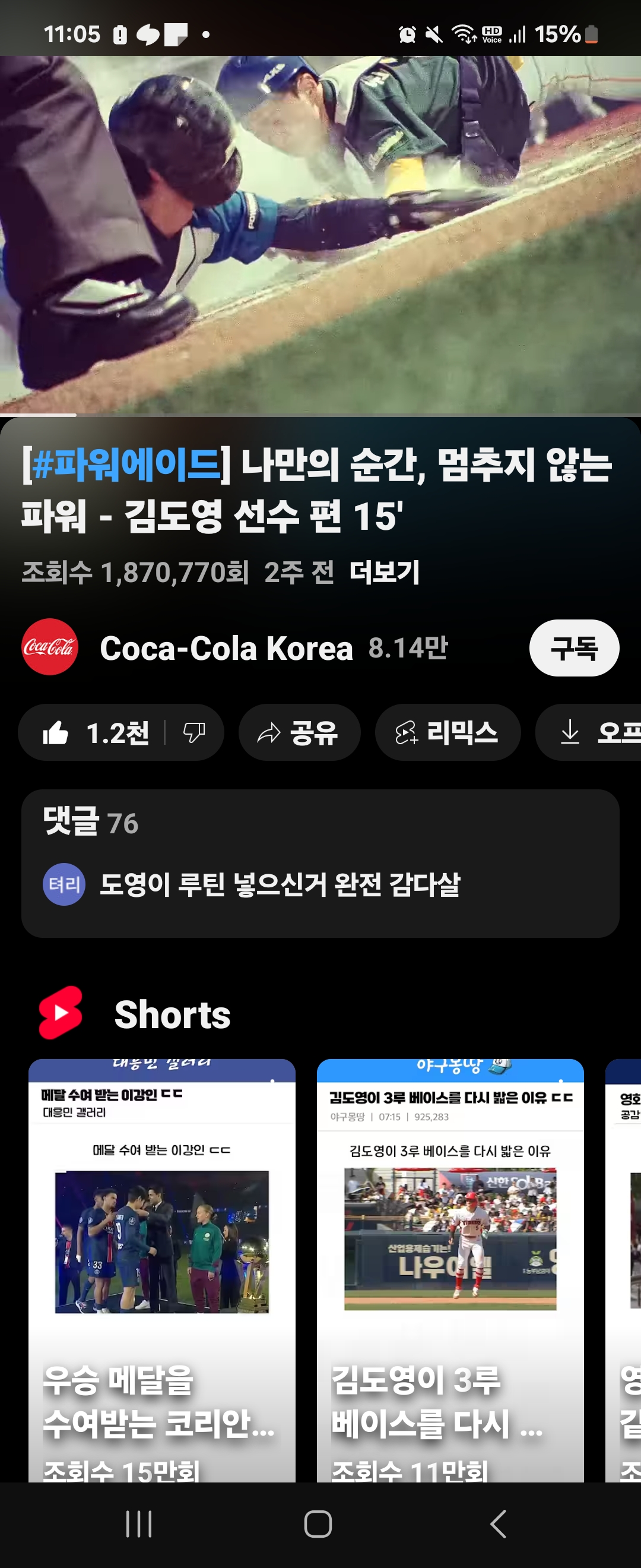
Task: Share the video via 공유
Action: tap(299, 732)
